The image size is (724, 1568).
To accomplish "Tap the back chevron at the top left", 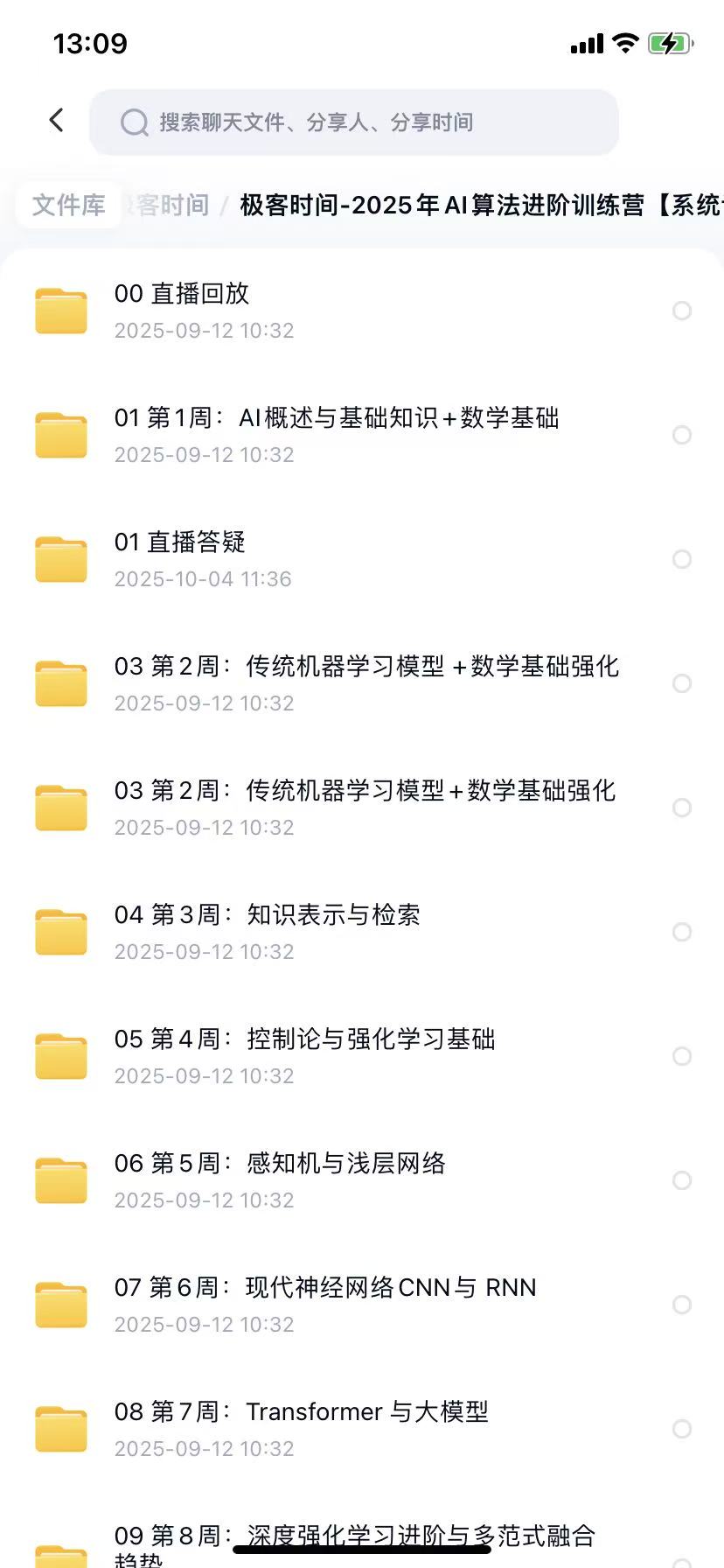I will 56,120.
